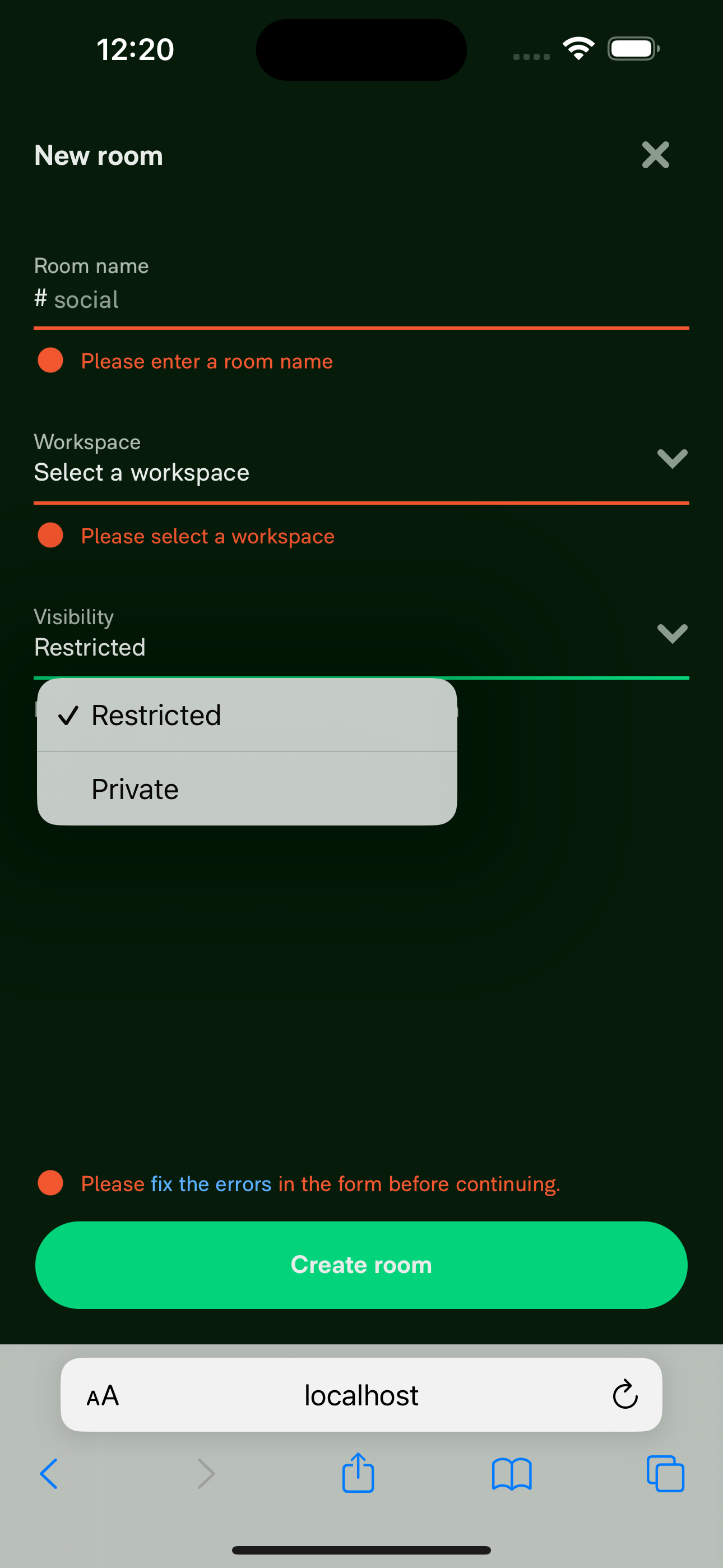The image size is (723, 1568).
Task: Tap the Create room button
Action: click(361, 1265)
